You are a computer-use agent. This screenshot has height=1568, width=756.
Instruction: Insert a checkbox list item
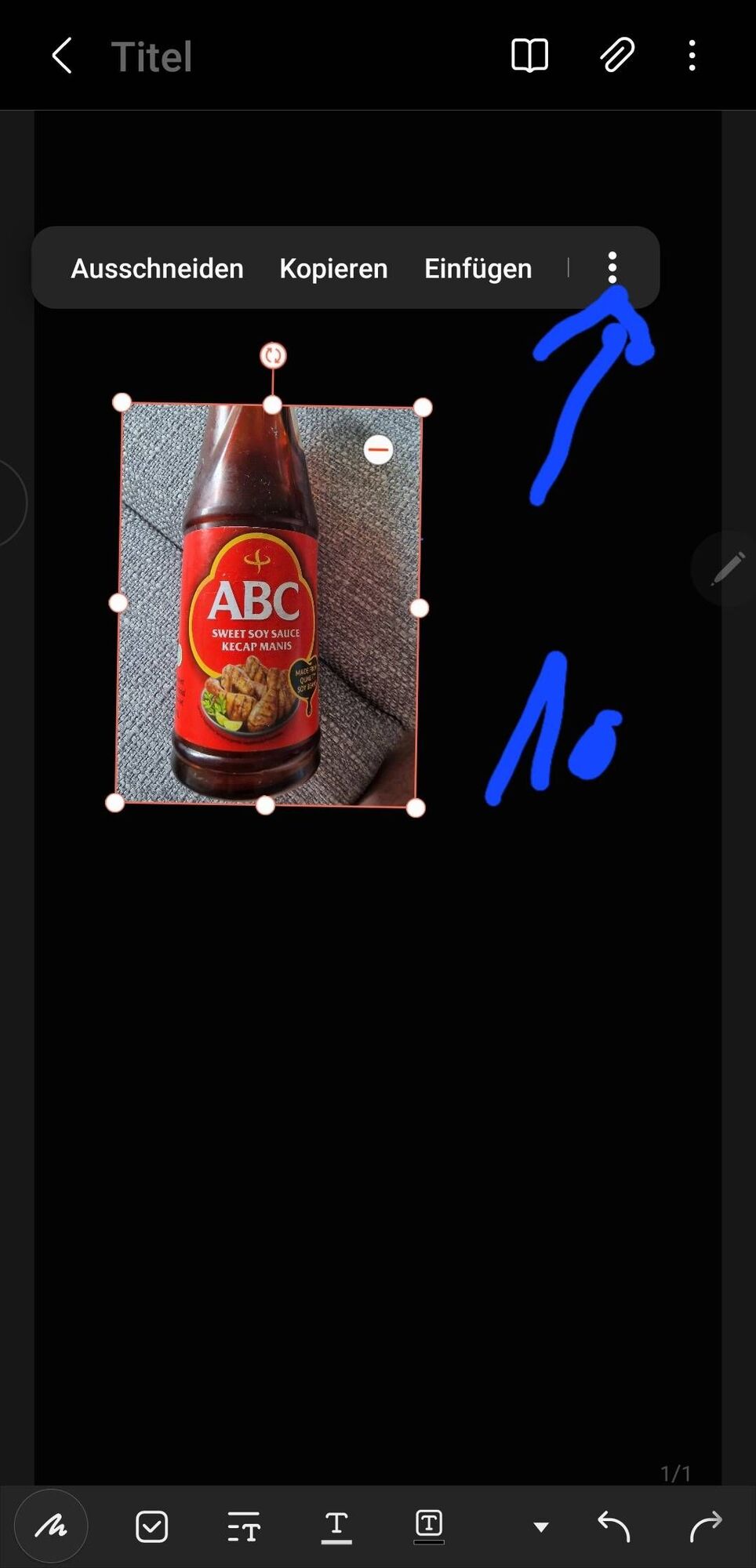[x=151, y=1526]
